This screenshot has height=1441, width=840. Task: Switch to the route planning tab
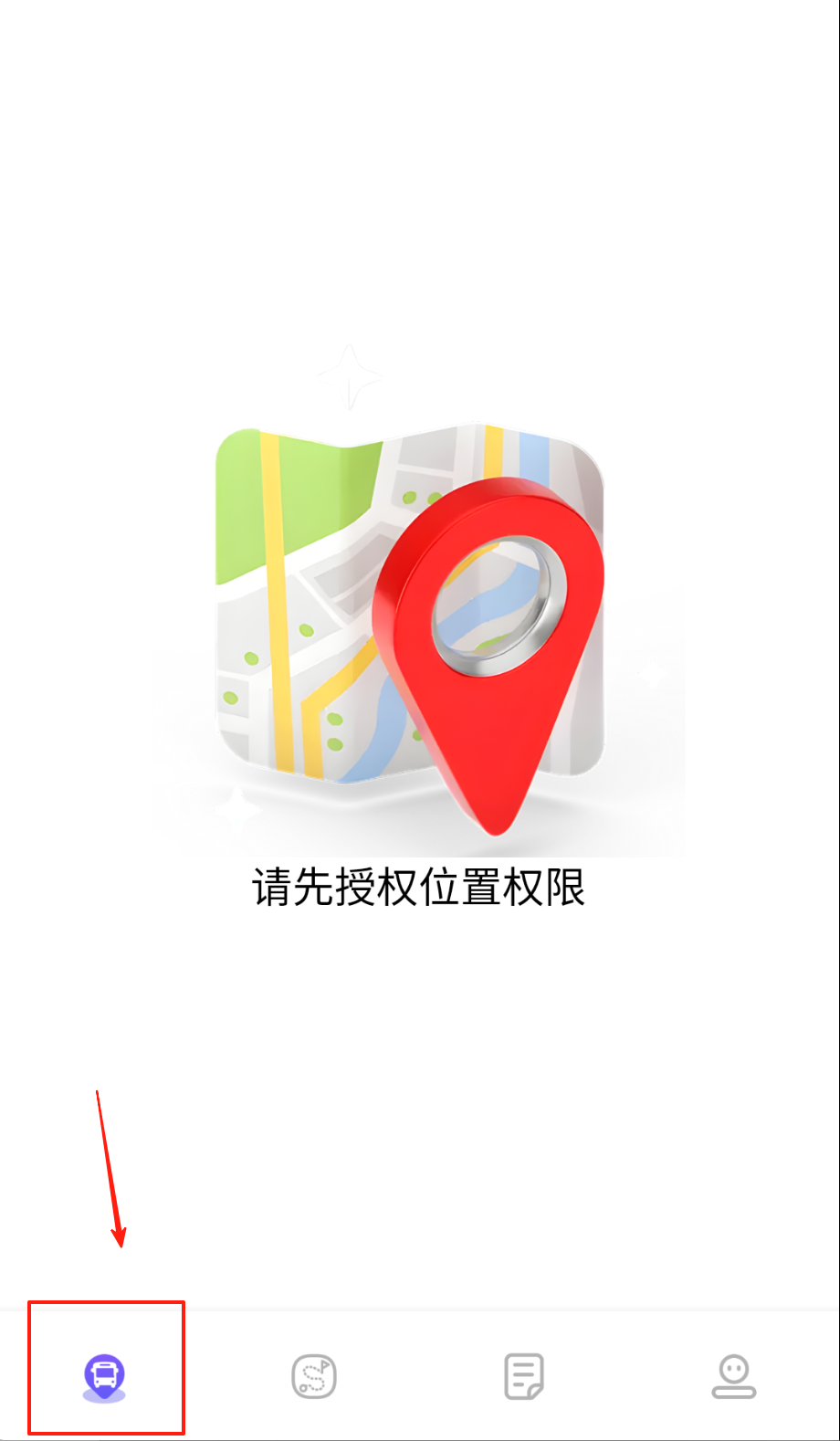[x=314, y=1376]
